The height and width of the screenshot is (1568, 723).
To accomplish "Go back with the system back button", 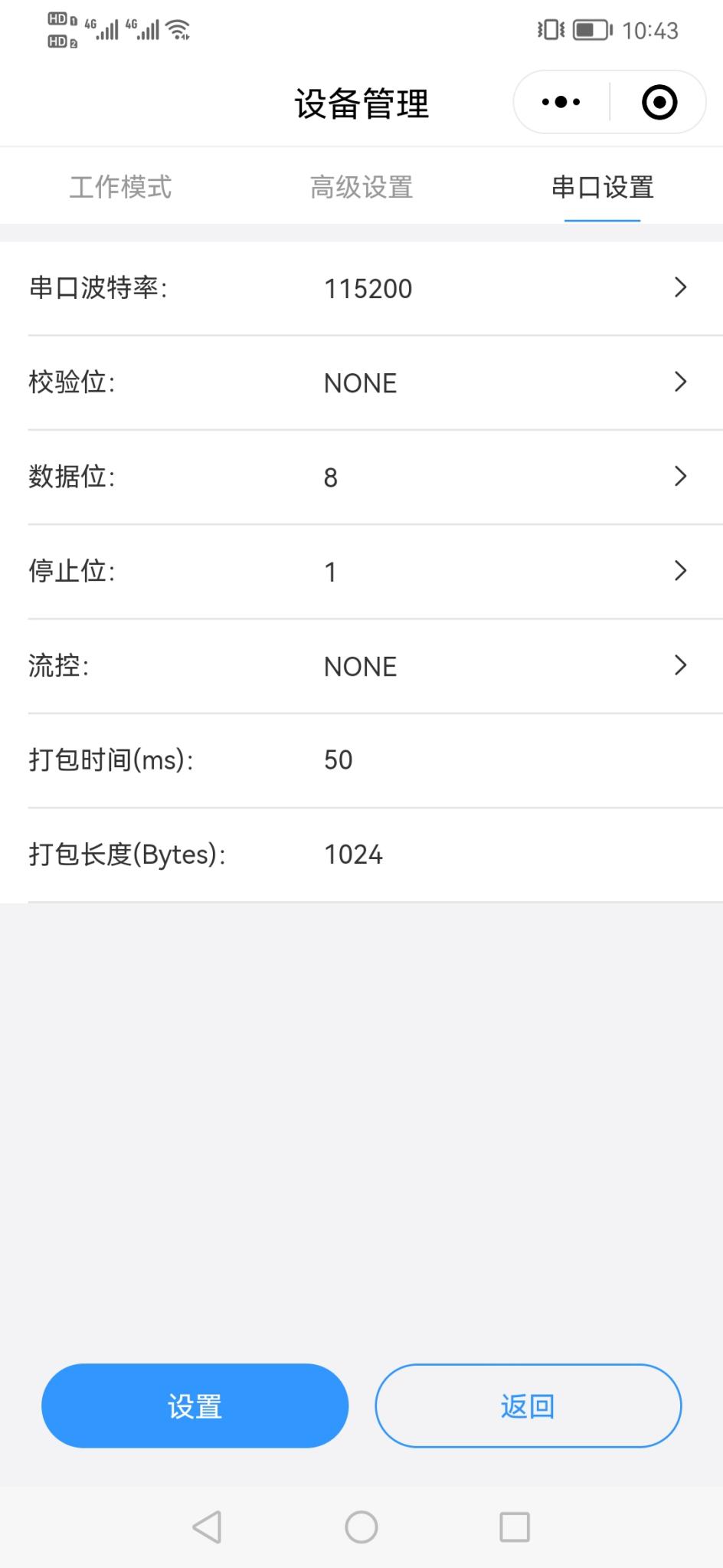I will coord(207,1527).
